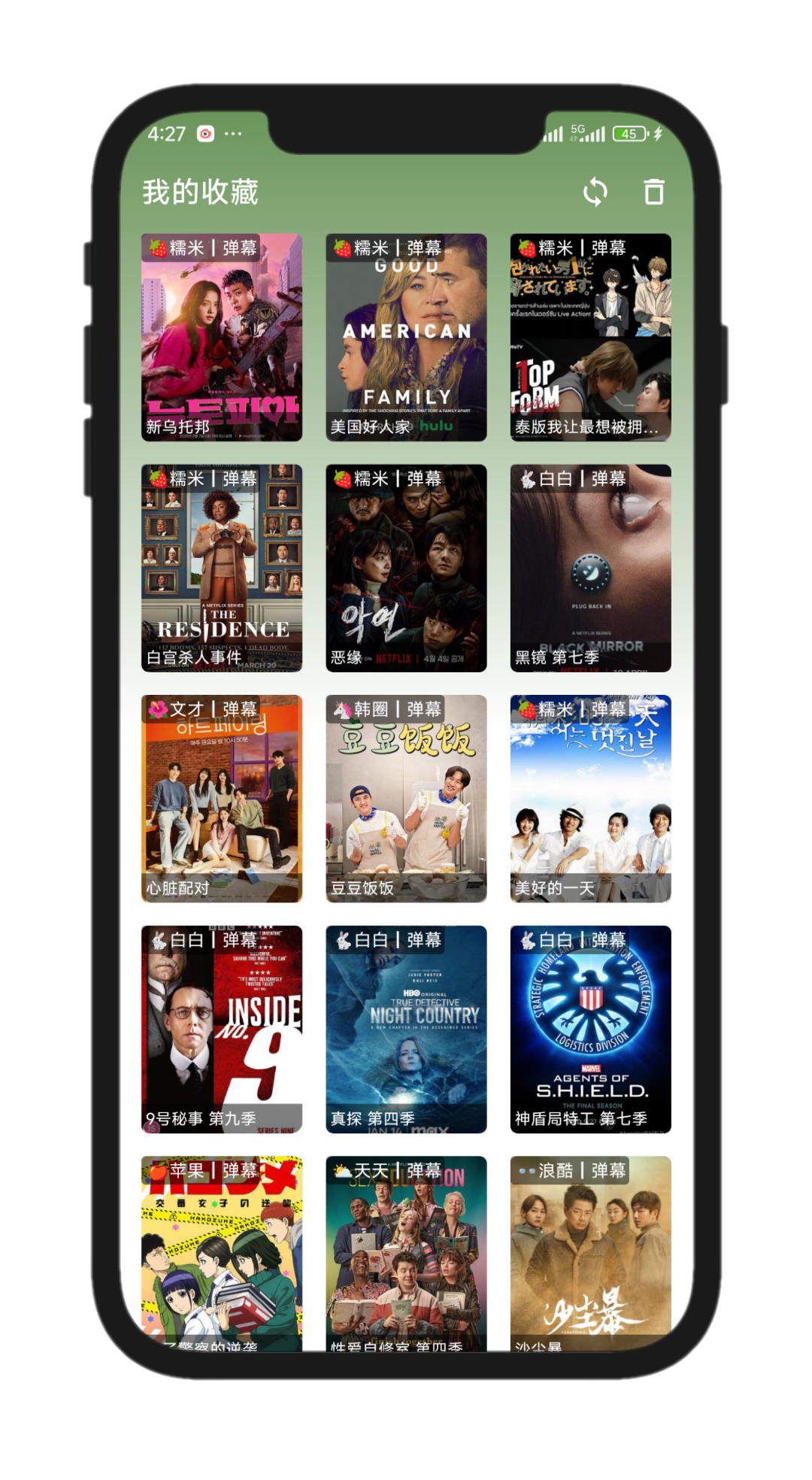Image resolution: width=812 pixels, height=1480 pixels.
Task: Open 9号秘事 第九季
Action: tap(222, 1029)
